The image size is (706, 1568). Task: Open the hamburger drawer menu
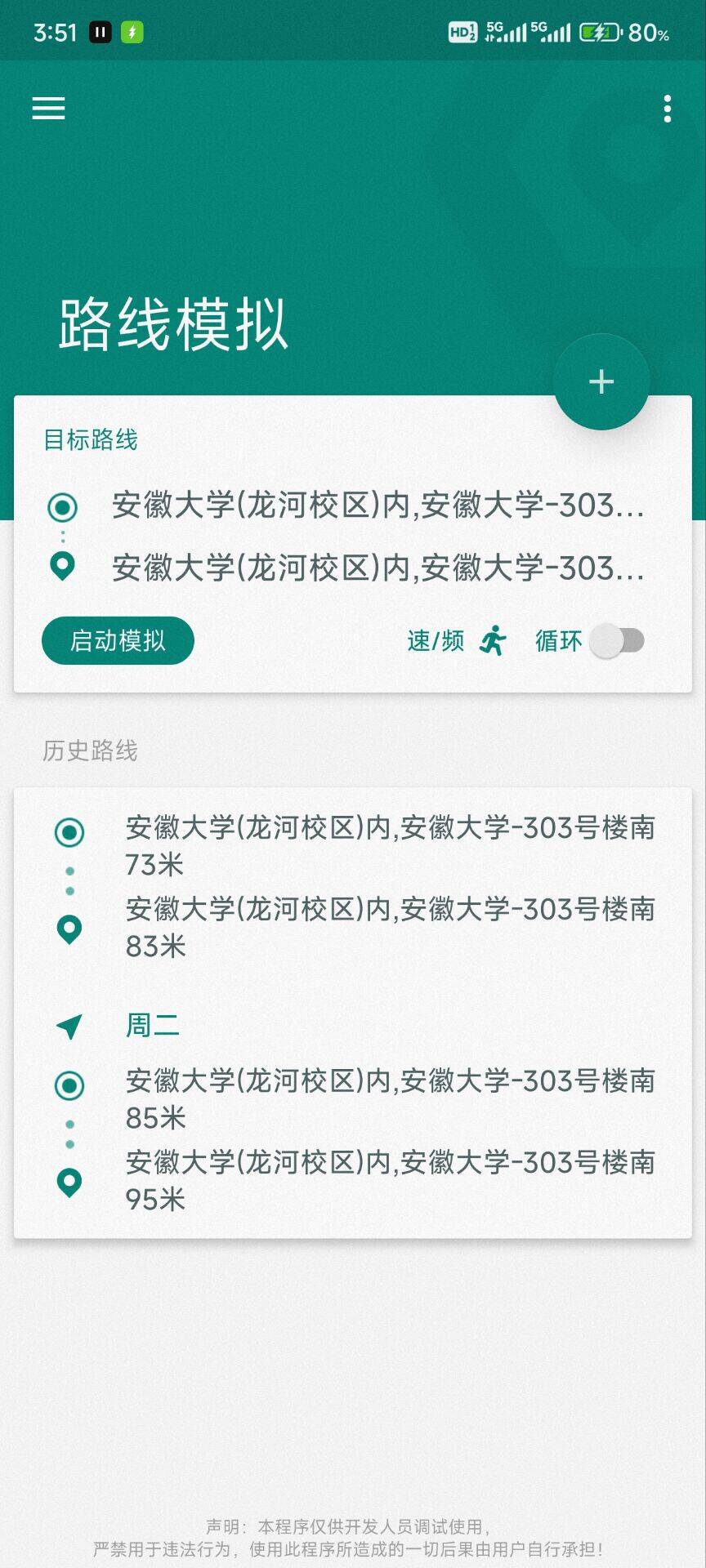click(48, 109)
